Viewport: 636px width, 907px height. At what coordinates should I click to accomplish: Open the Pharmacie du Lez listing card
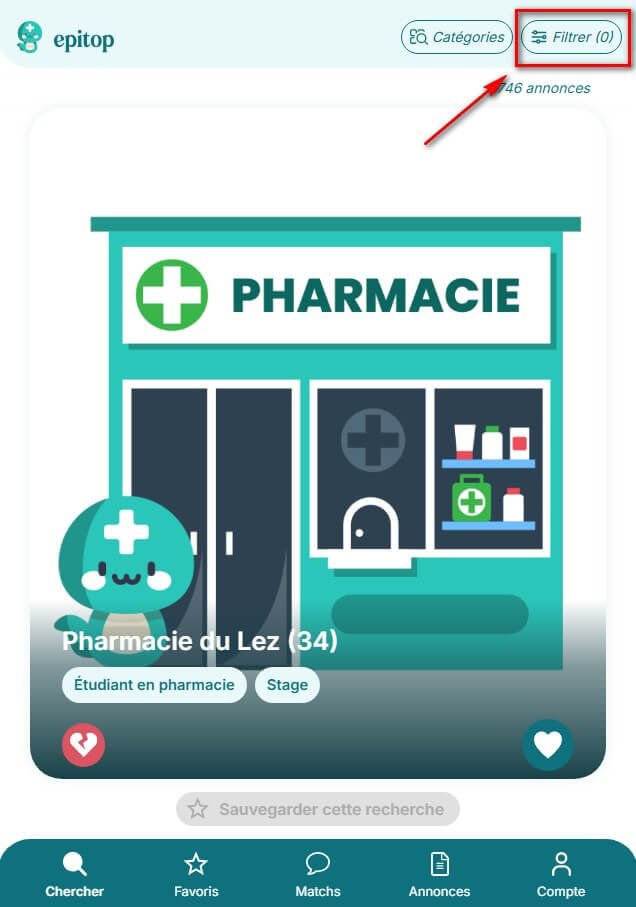tap(318, 420)
